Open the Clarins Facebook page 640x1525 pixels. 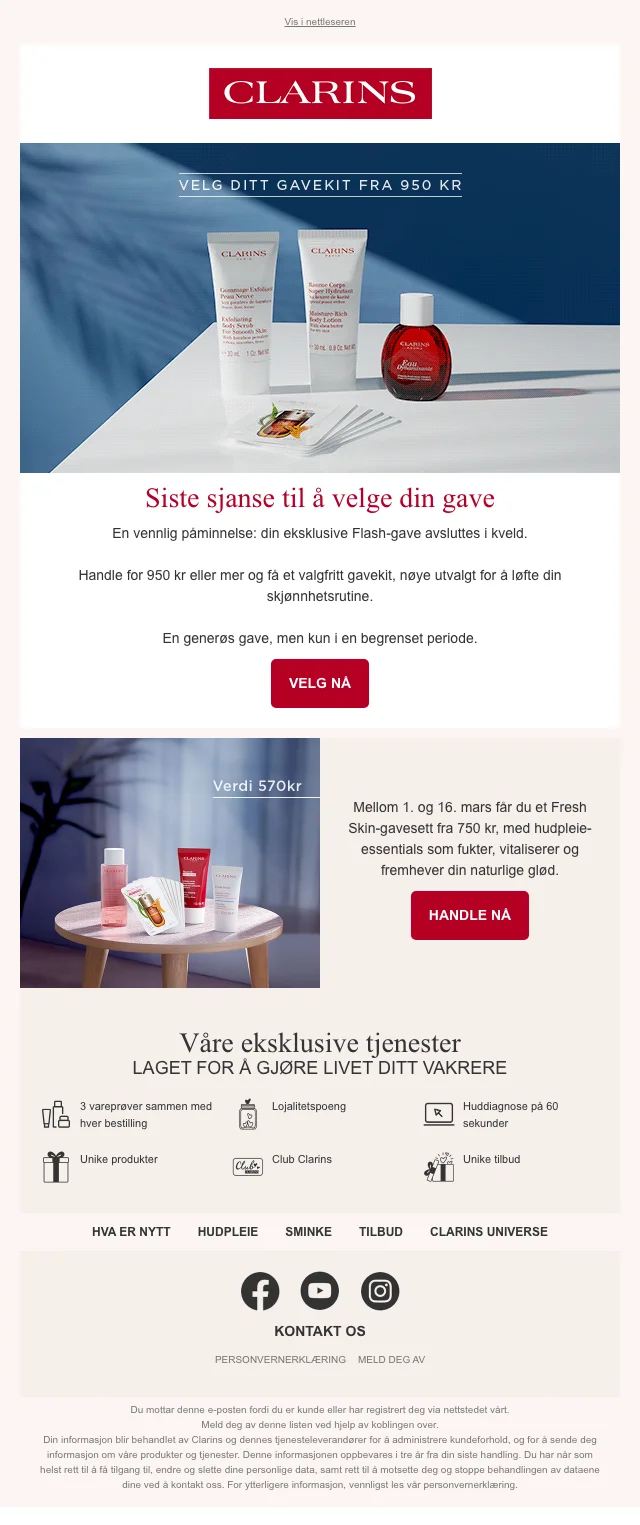click(x=260, y=1291)
